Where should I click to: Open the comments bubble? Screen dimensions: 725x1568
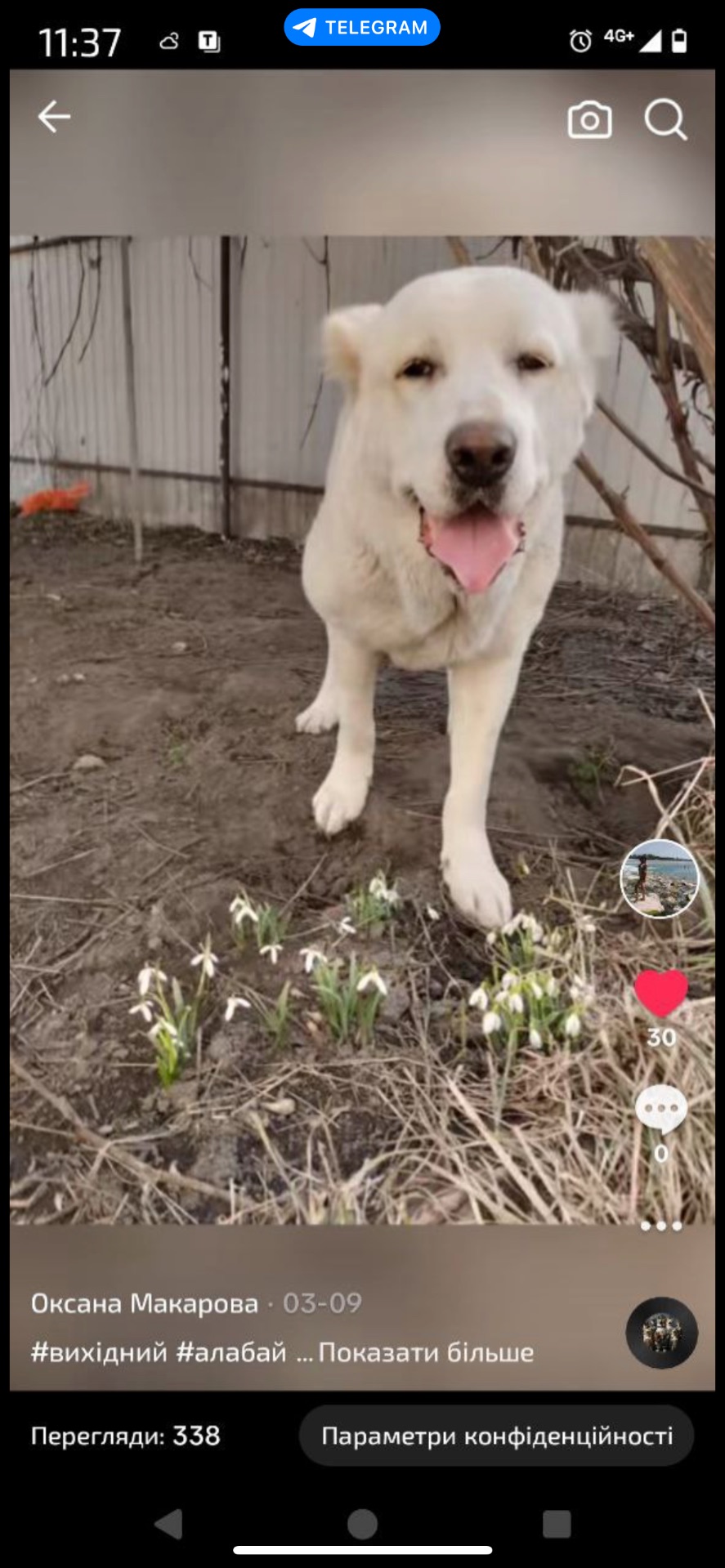click(660, 1109)
